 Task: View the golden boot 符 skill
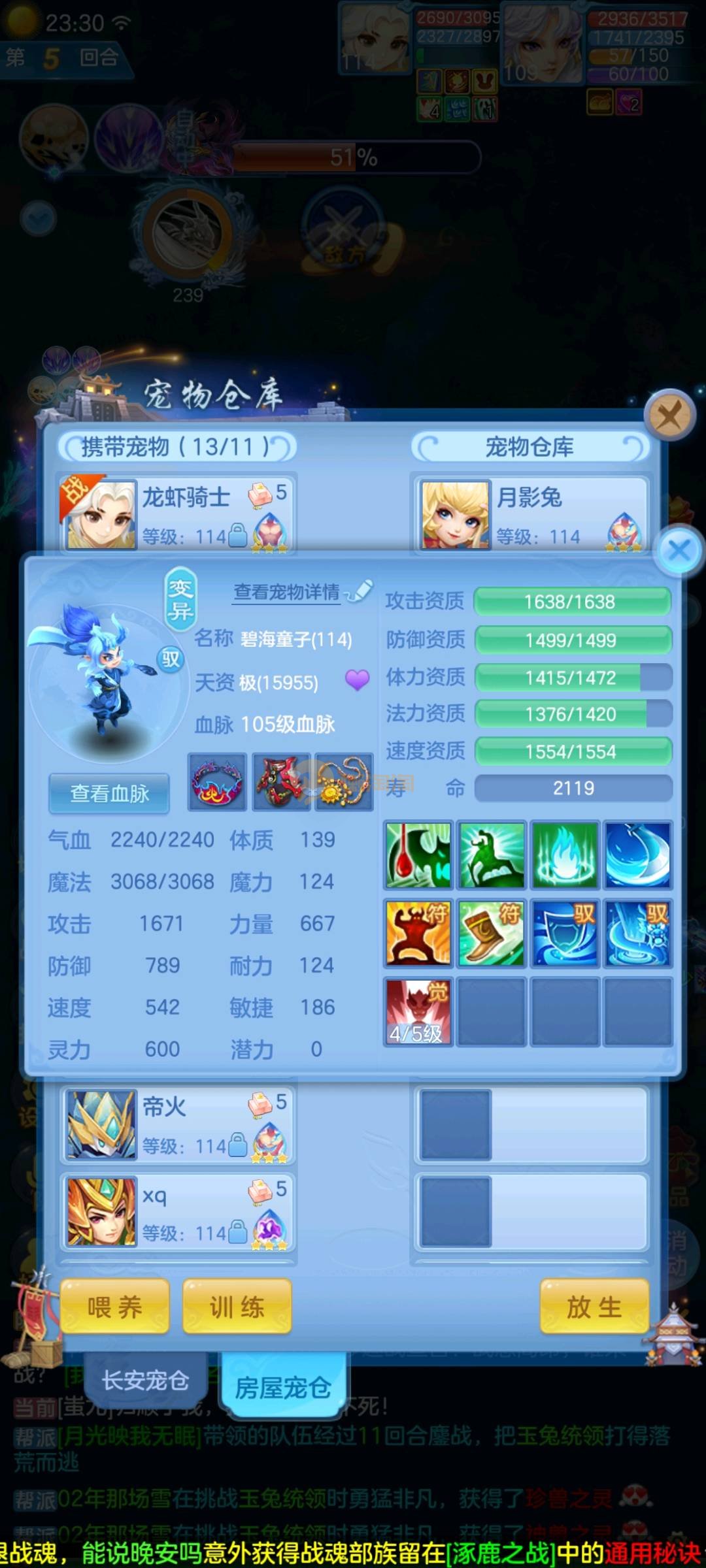tap(491, 932)
